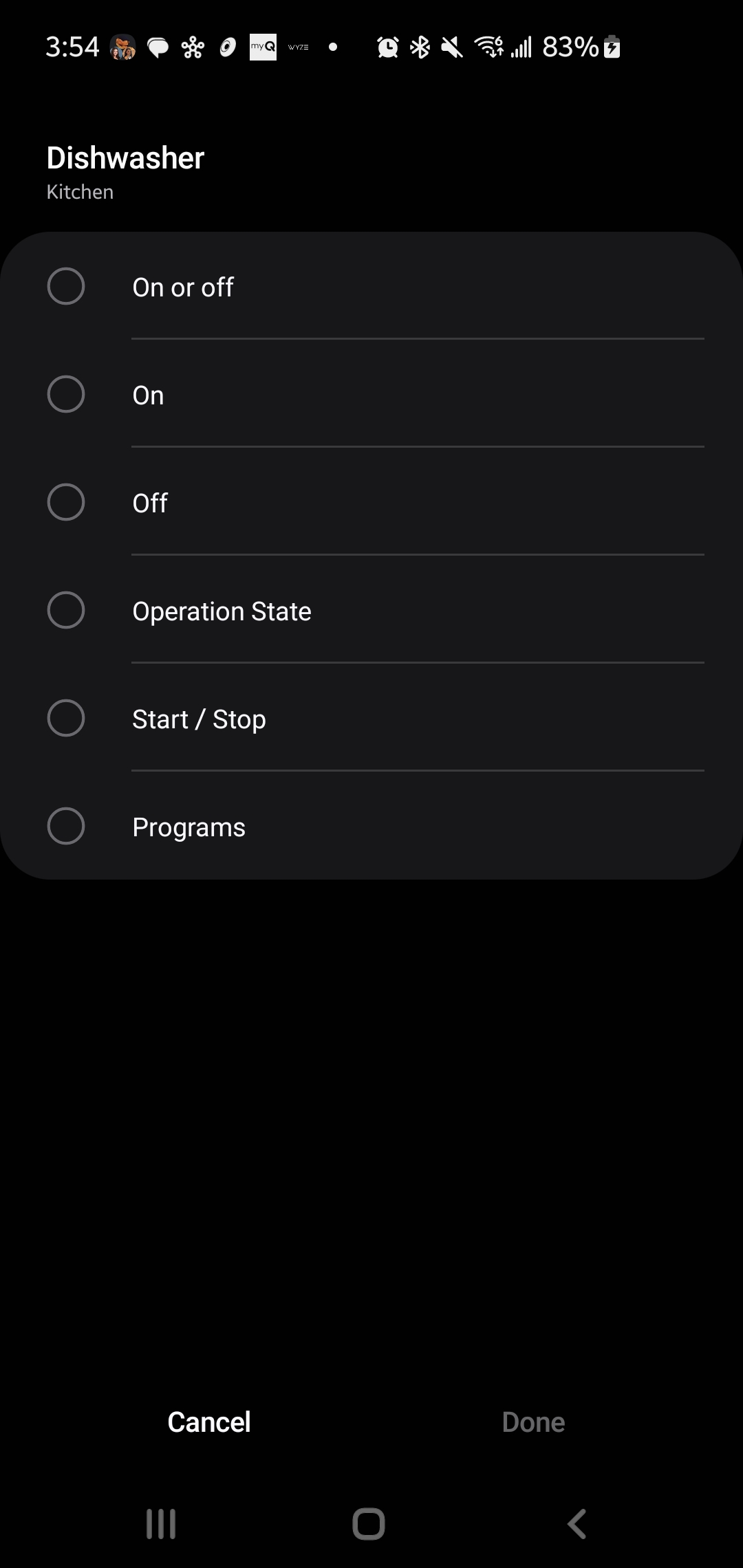Screen dimensions: 743x1568
Task: Select Operation State
Action: (x=371, y=610)
